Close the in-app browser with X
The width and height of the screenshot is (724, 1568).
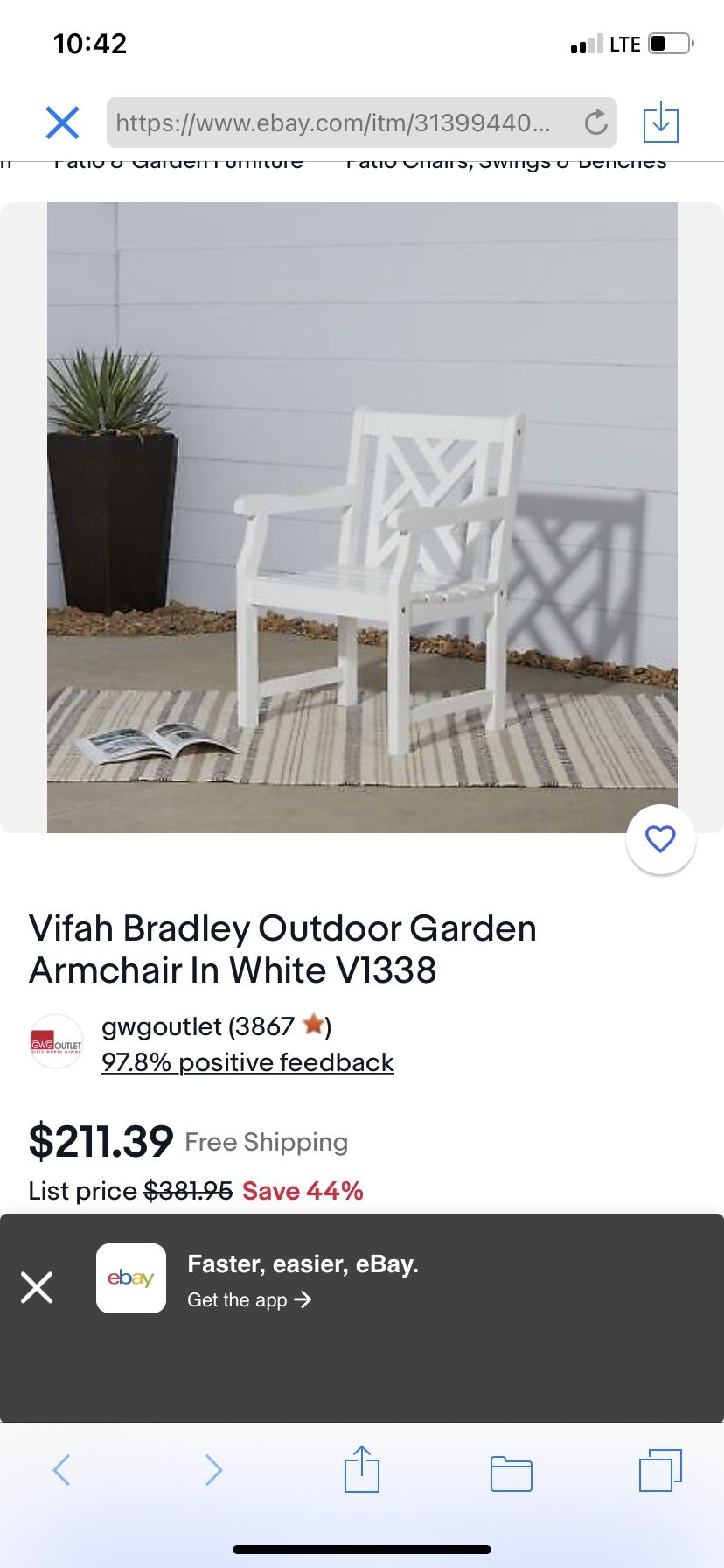click(62, 122)
